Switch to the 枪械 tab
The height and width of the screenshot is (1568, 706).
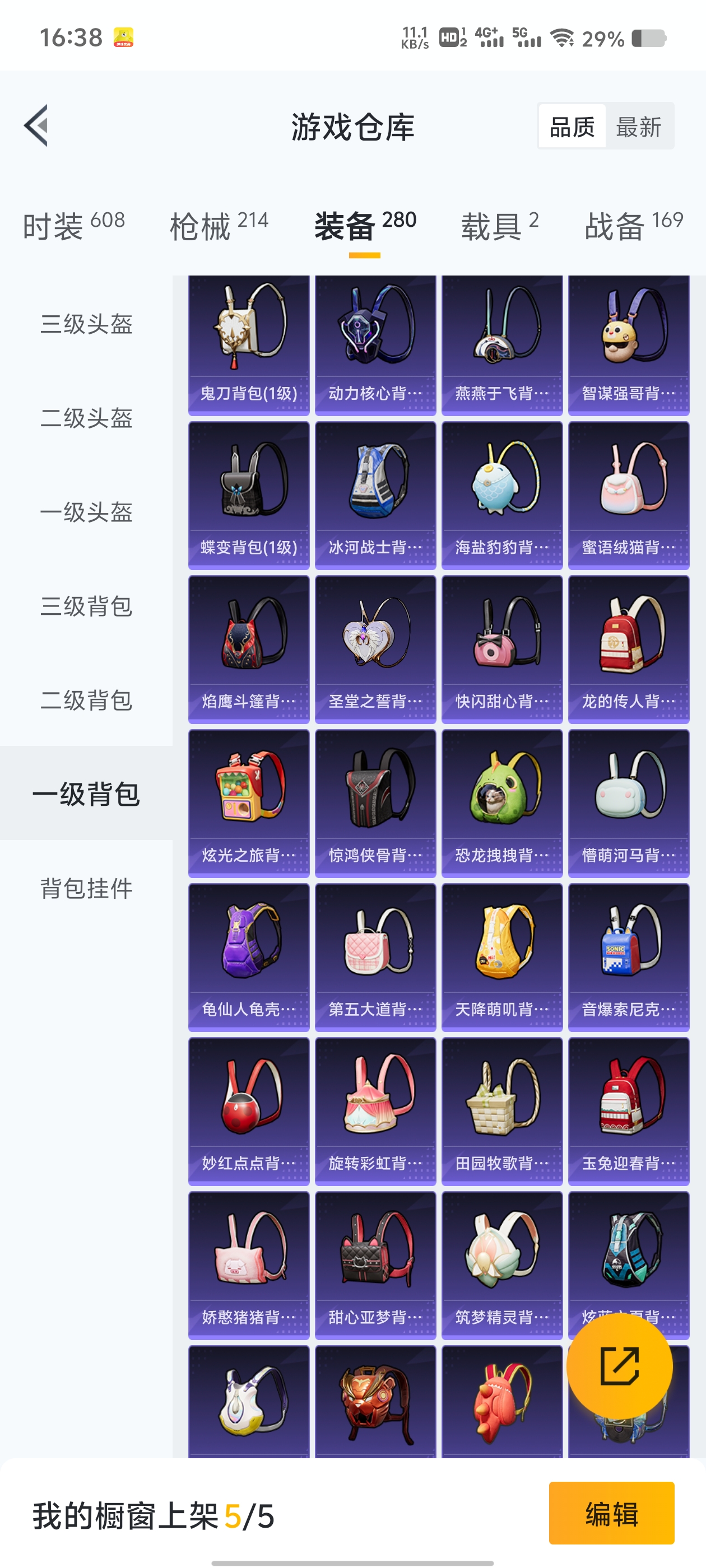pyautogui.click(x=219, y=226)
